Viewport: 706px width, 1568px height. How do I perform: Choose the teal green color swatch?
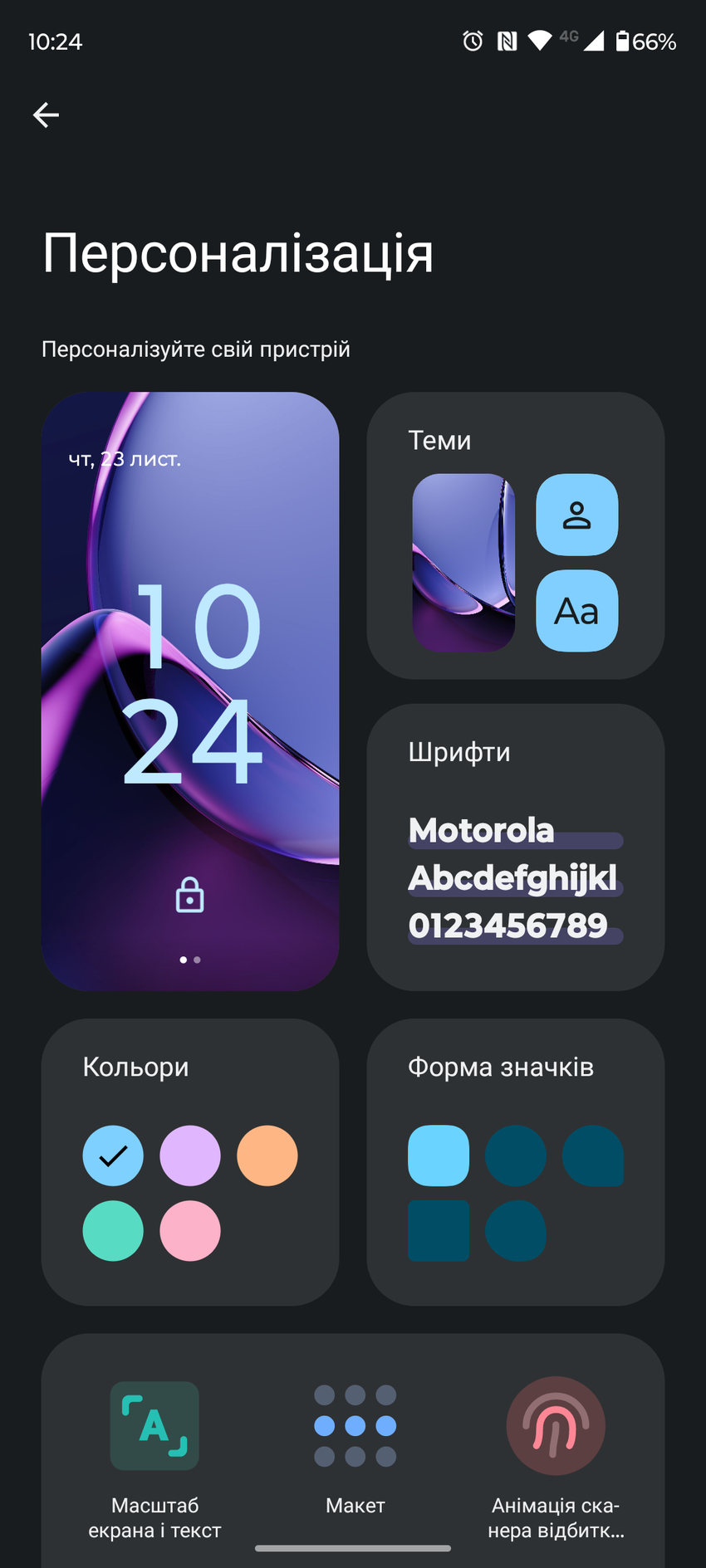113,1231
